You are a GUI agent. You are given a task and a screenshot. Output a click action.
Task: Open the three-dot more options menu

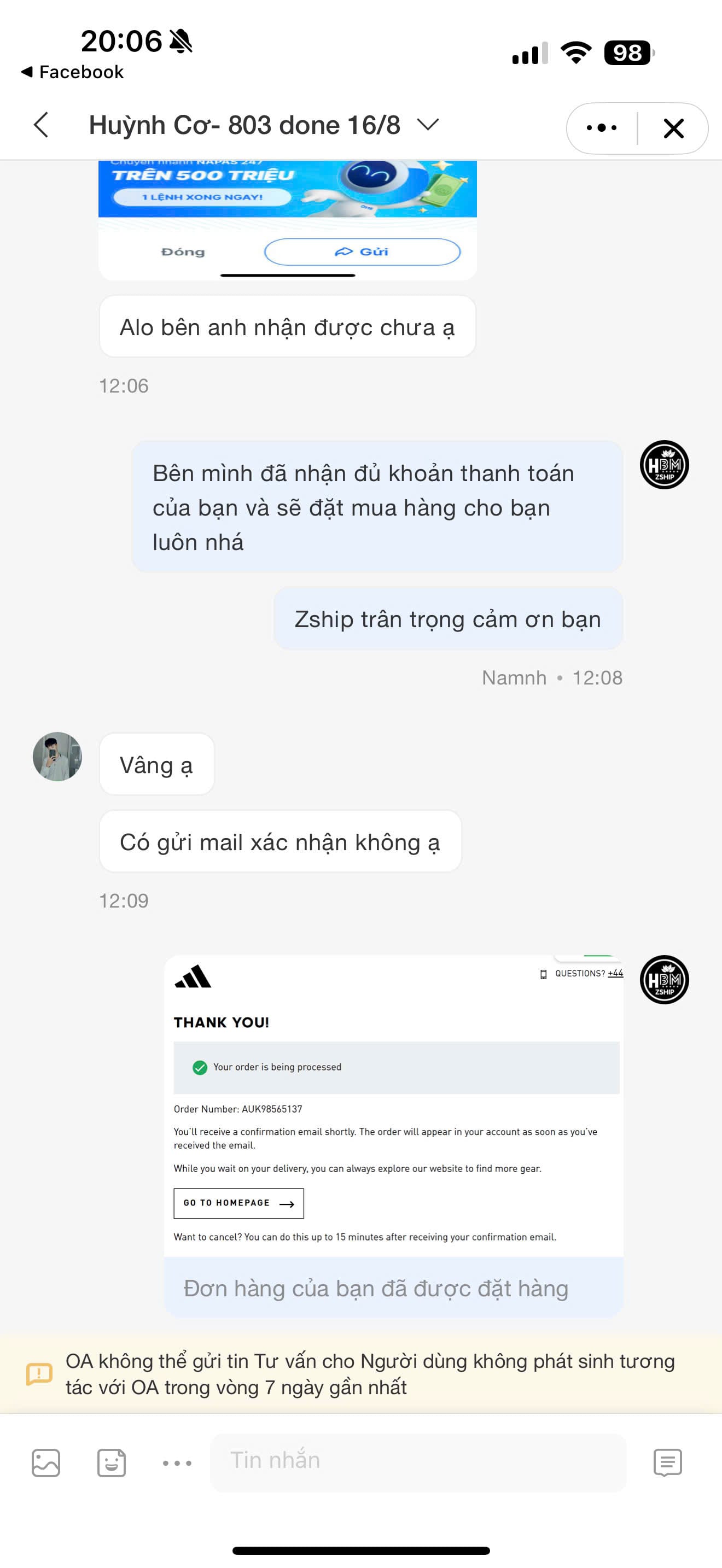click(x=602, y=128)
